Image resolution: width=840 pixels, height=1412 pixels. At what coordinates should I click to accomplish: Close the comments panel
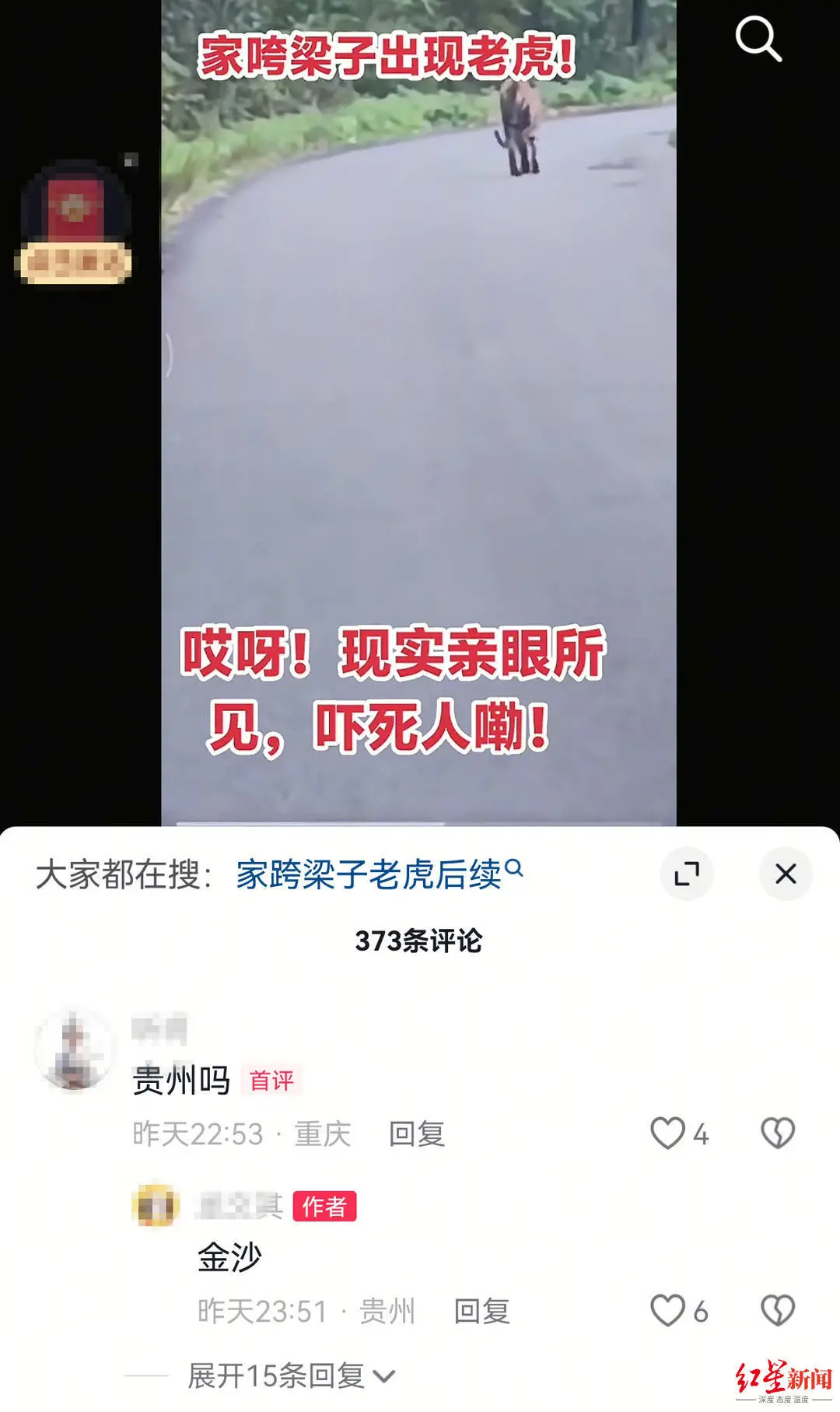tap(786, 874)
